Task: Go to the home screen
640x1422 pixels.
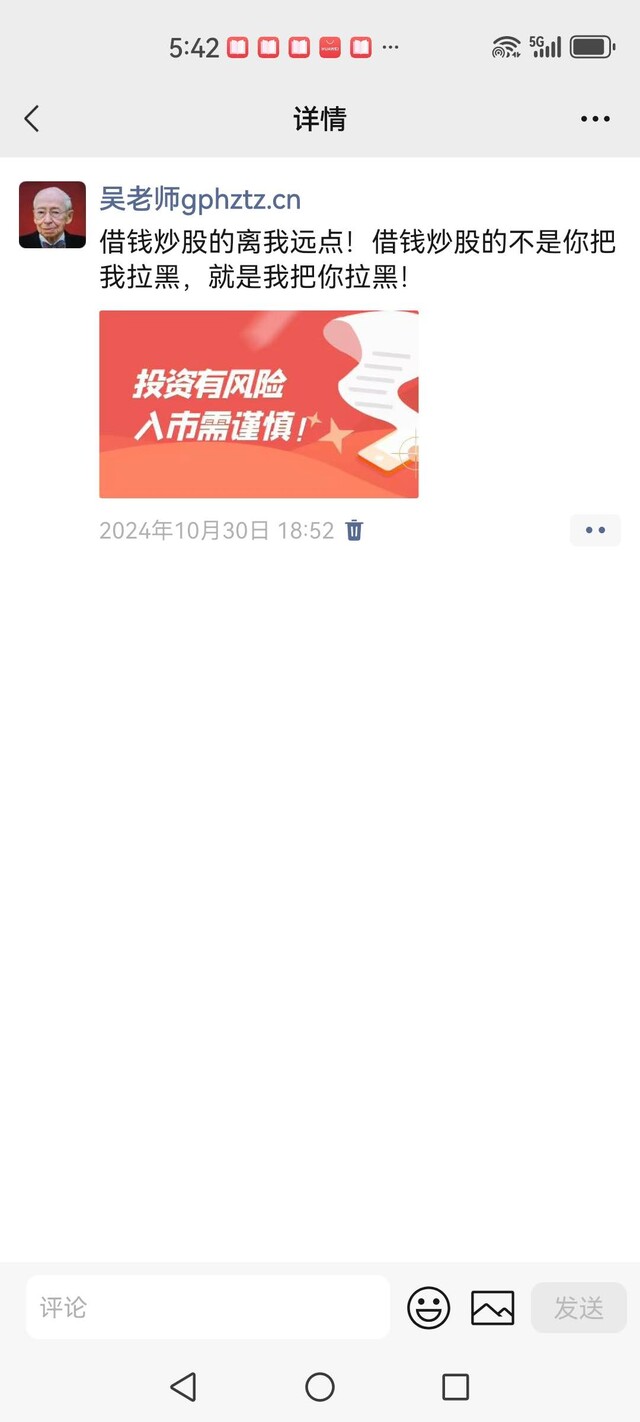Action: point(320,1387)
